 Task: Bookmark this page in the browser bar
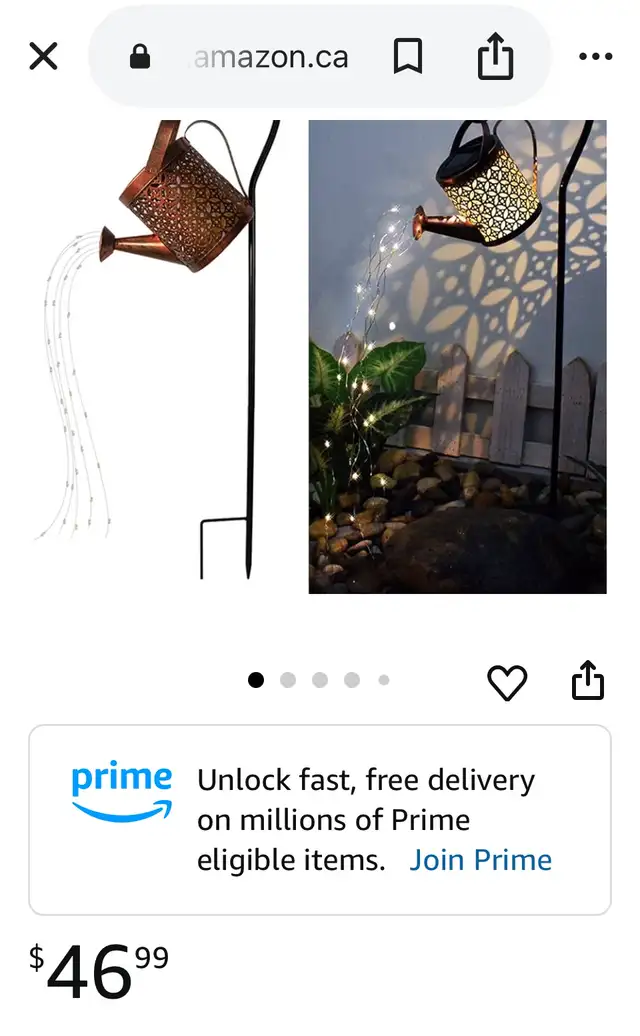point(408,56)
